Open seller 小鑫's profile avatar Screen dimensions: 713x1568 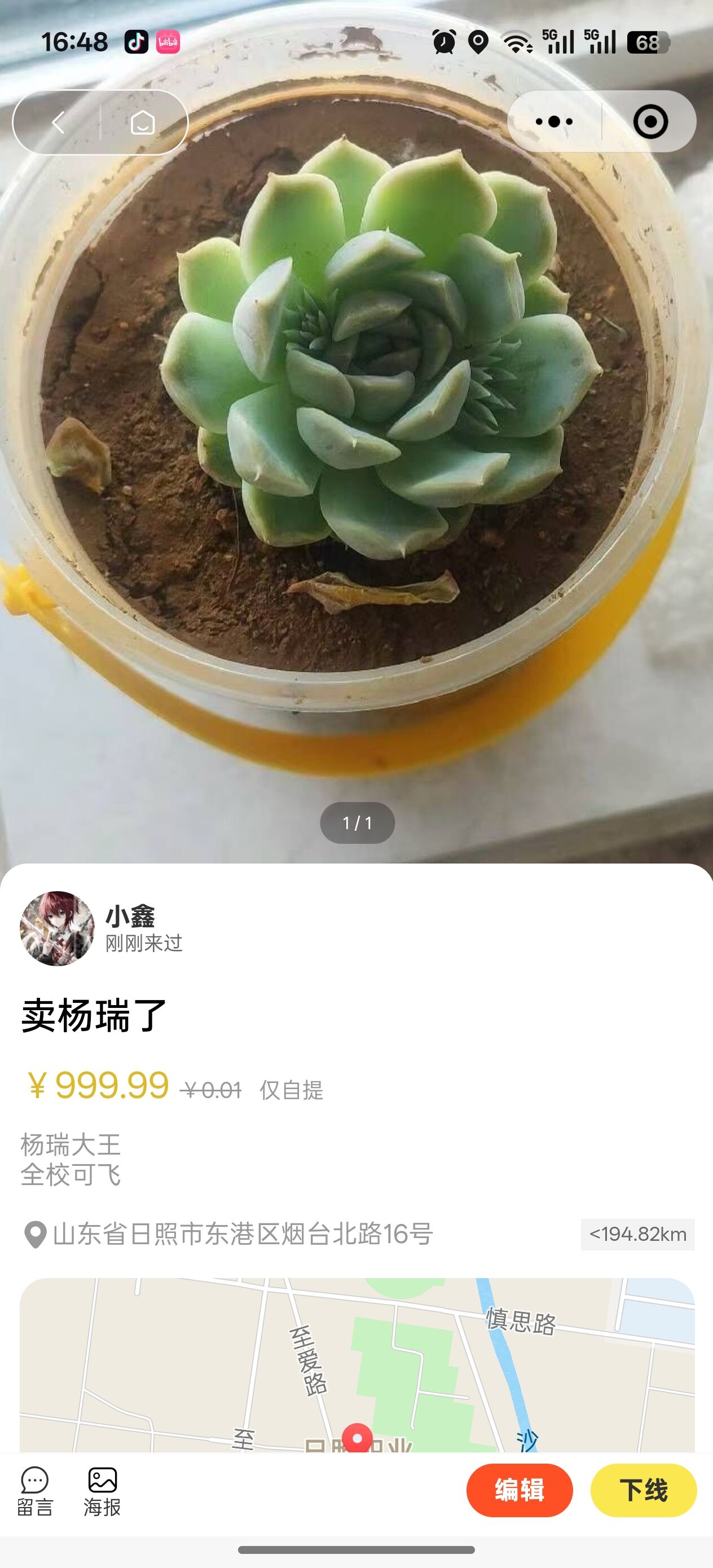(x=57, y=928)
